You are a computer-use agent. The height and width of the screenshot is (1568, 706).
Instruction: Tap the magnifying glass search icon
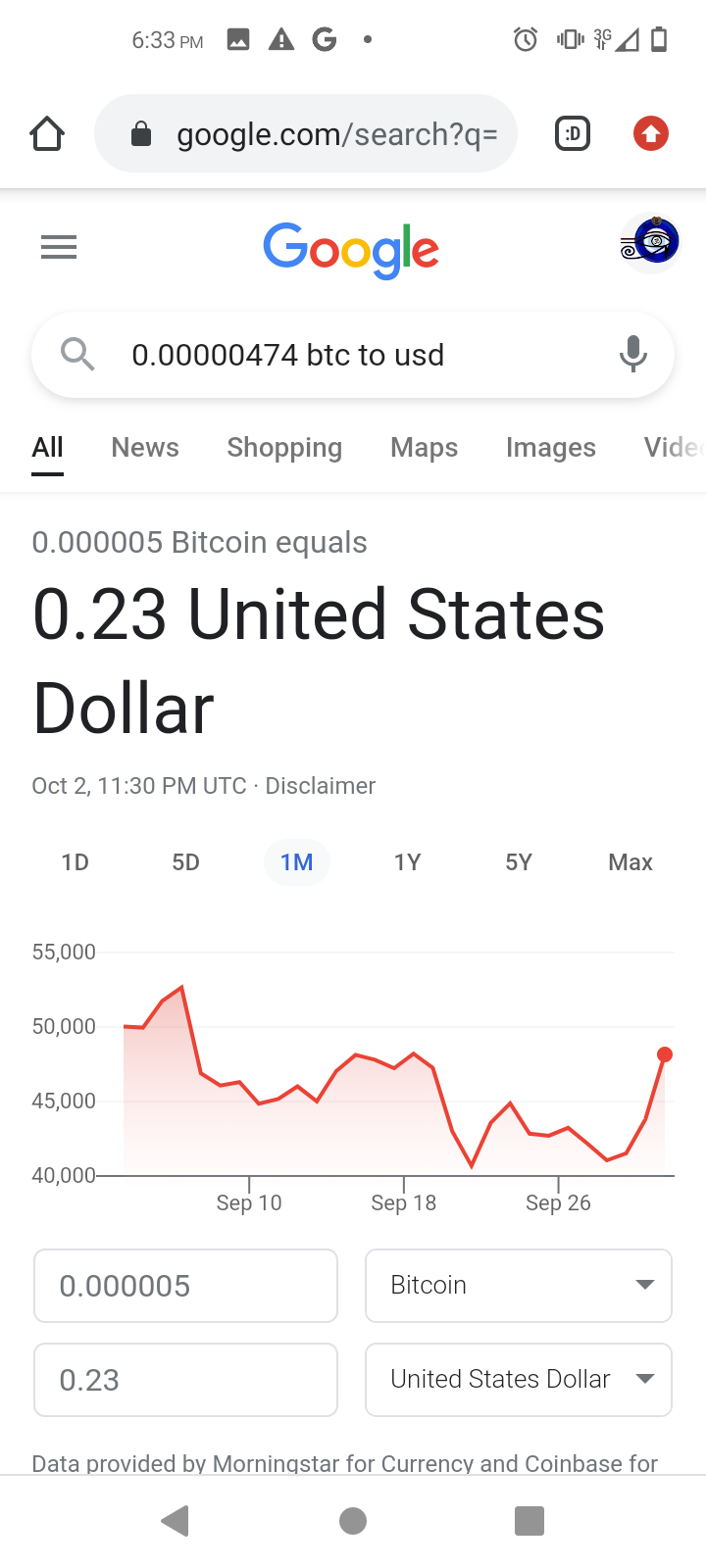point(78,355)
